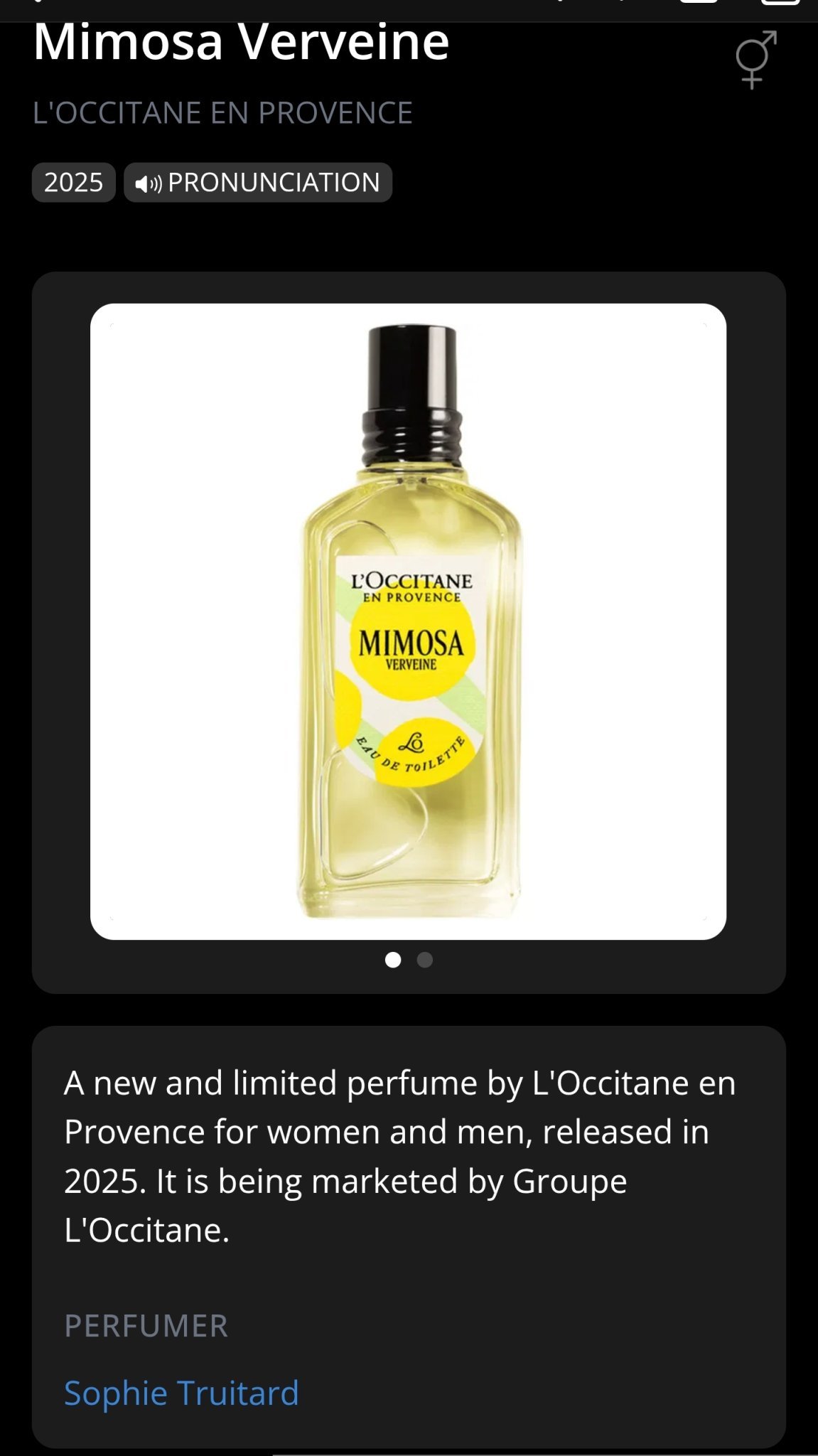
Task: Play the pronunciation audio
Action: [x=258, y=183]
